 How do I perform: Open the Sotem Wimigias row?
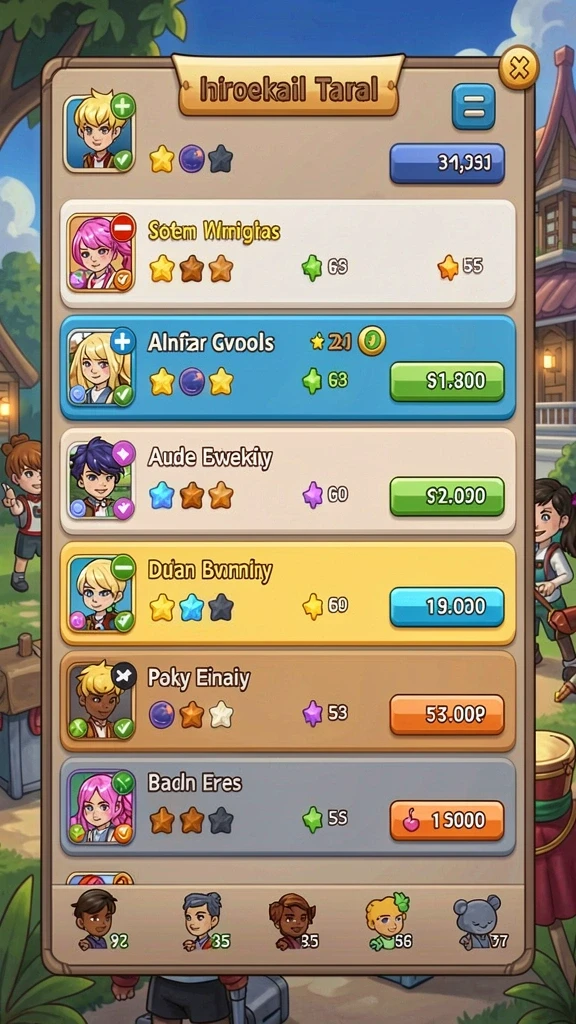coord(288,253)
